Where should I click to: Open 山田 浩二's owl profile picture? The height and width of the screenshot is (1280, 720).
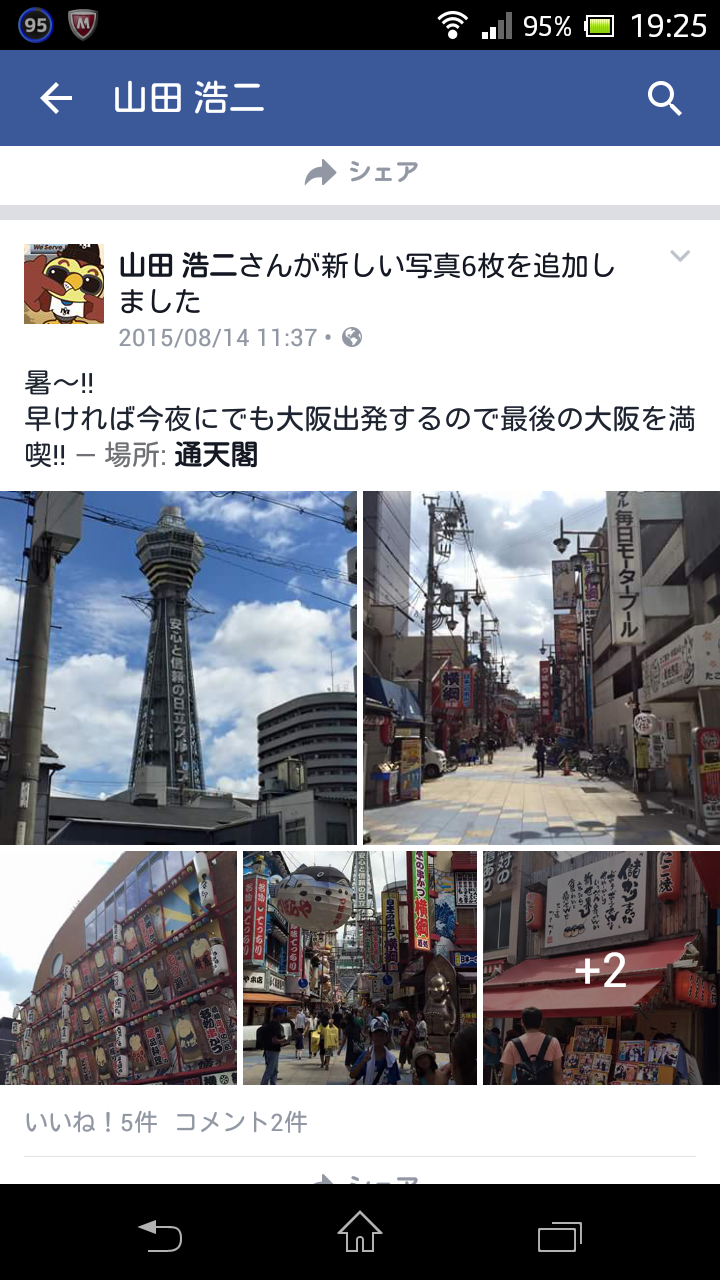tap(64, 283)
